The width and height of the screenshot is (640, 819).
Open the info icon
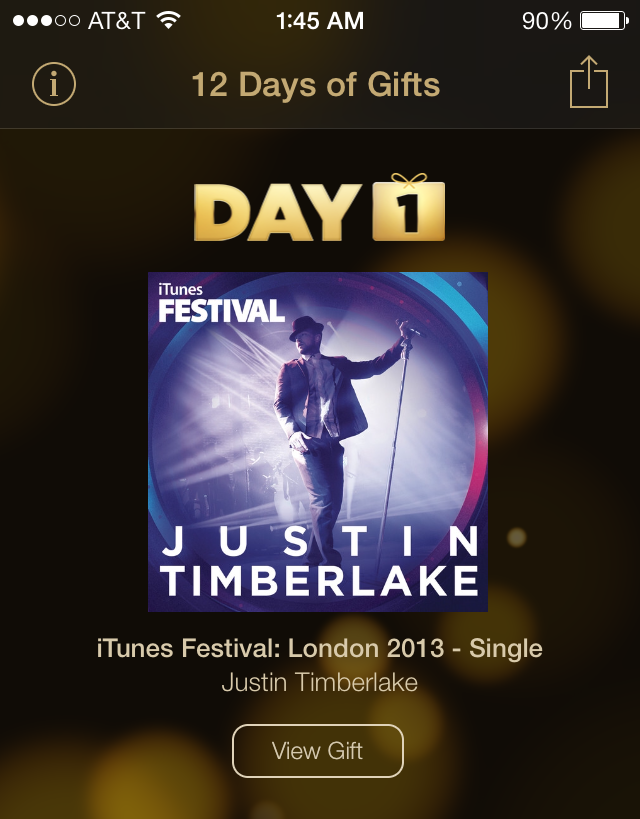click(x=54, y=84)
